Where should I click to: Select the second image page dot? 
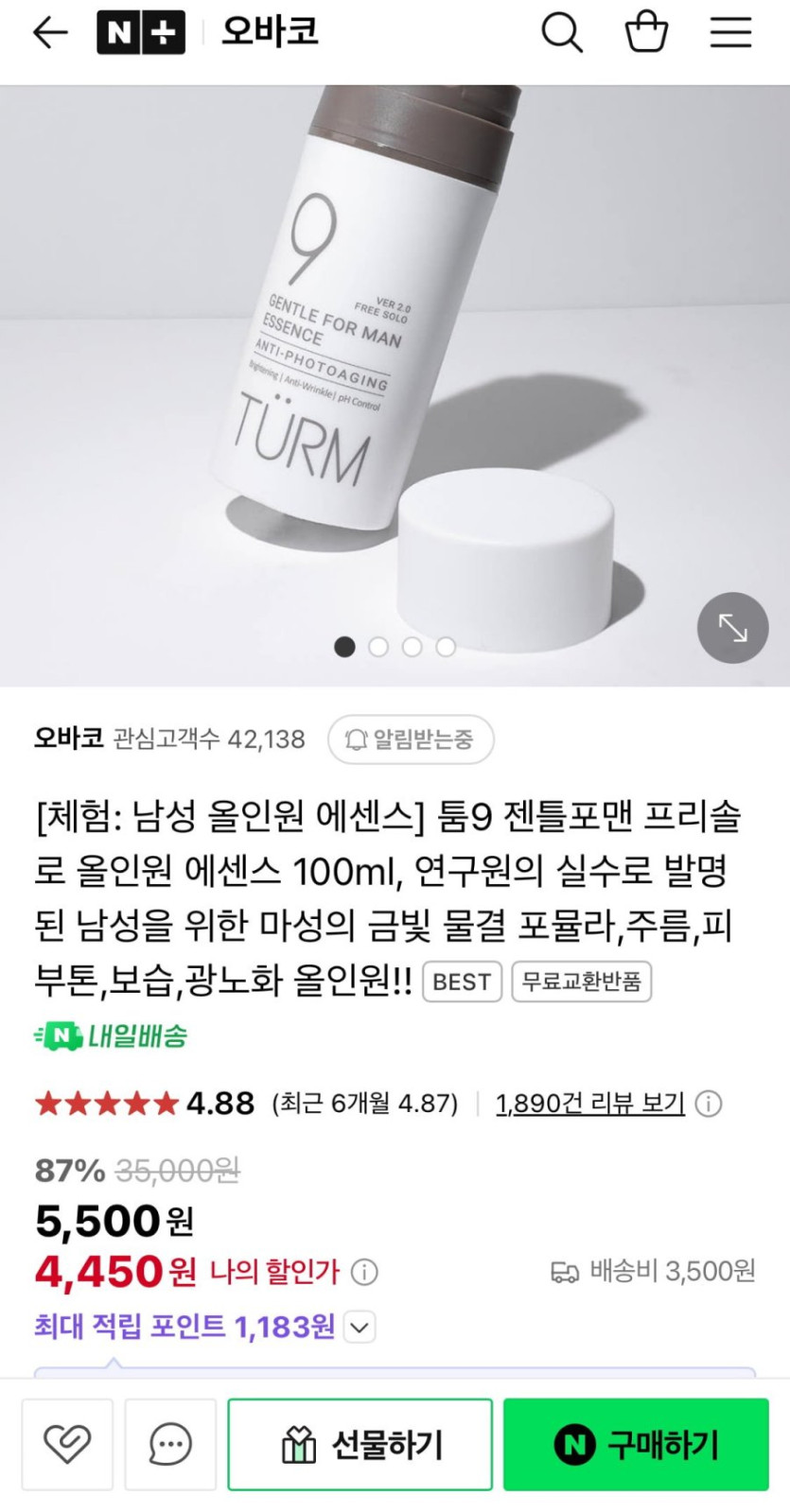[x=378, y=647]
